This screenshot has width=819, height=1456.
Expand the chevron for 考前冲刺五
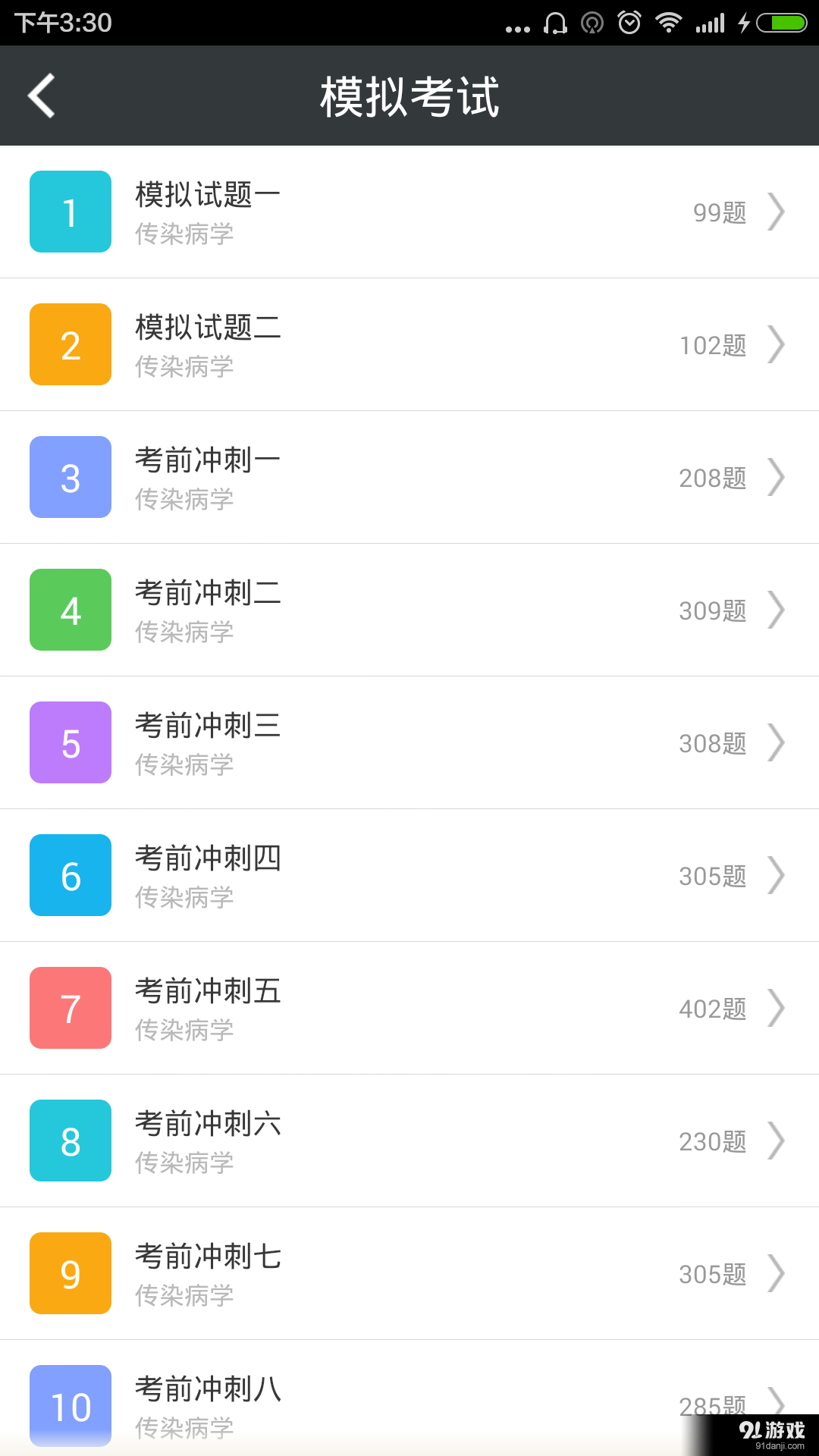(x=777, y=1008)
